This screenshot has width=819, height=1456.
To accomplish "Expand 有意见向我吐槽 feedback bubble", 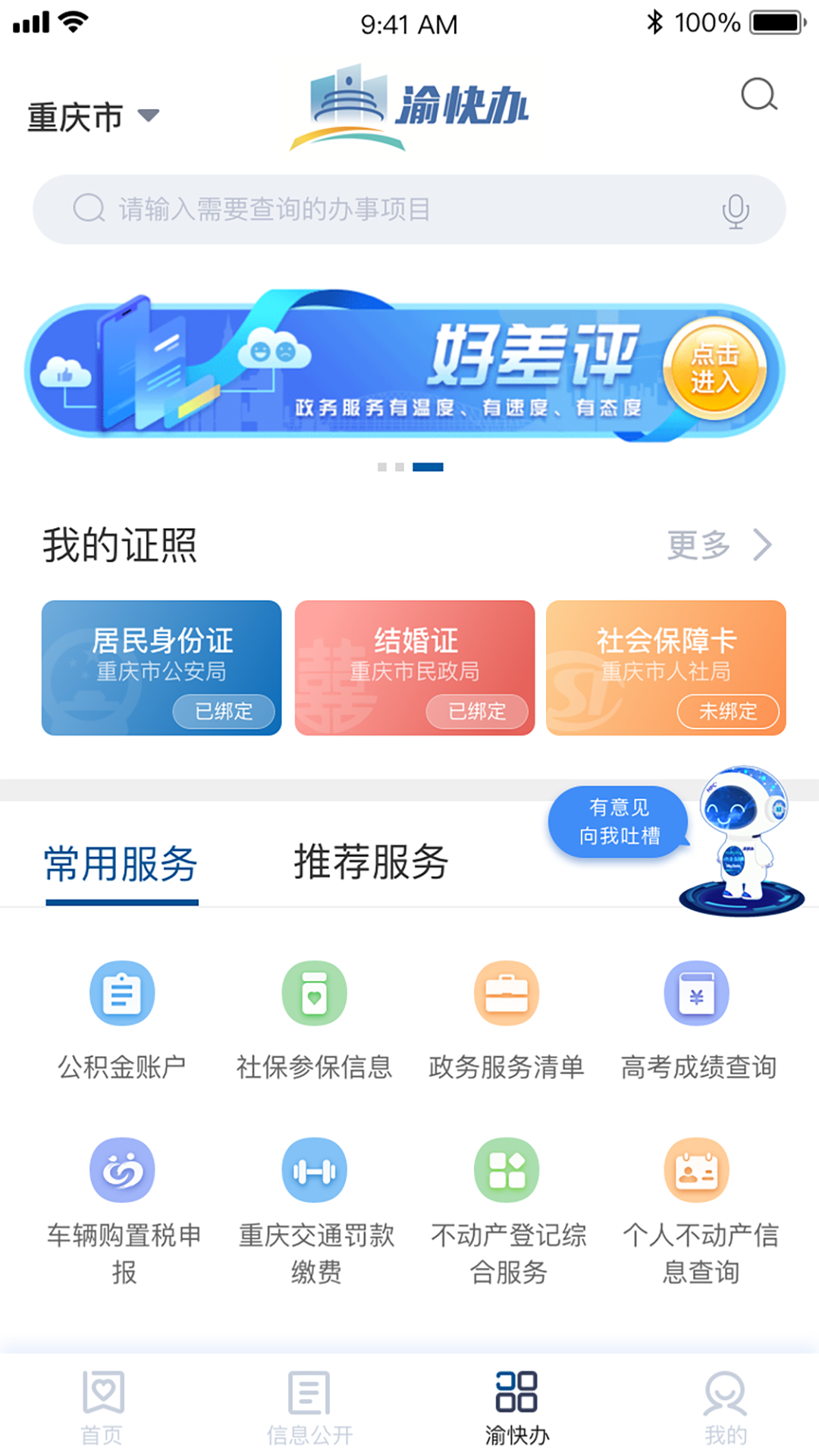I will click(x=618, y=821).
